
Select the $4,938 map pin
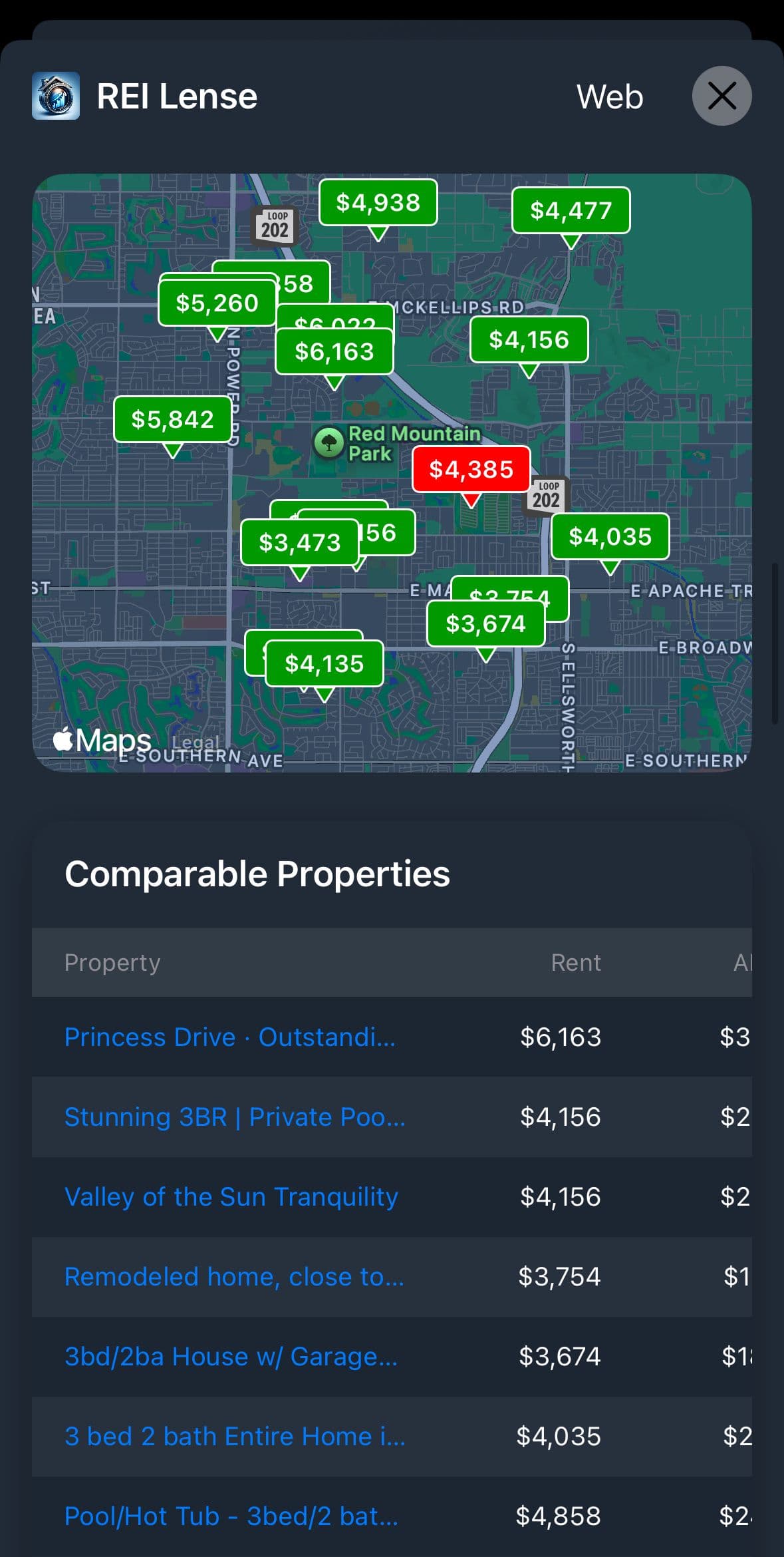click(378, 203)
